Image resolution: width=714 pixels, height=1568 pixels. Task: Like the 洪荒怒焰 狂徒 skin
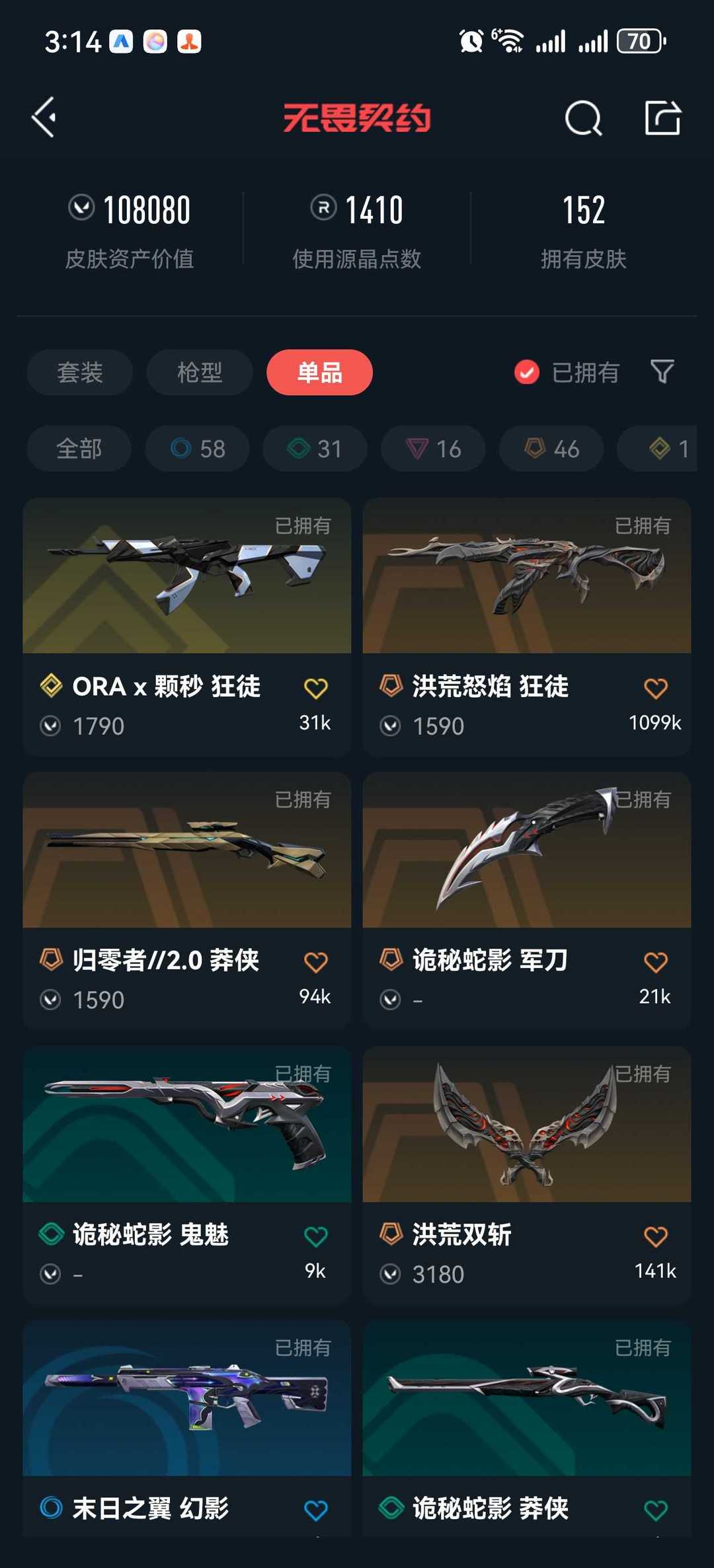[655, 687]
